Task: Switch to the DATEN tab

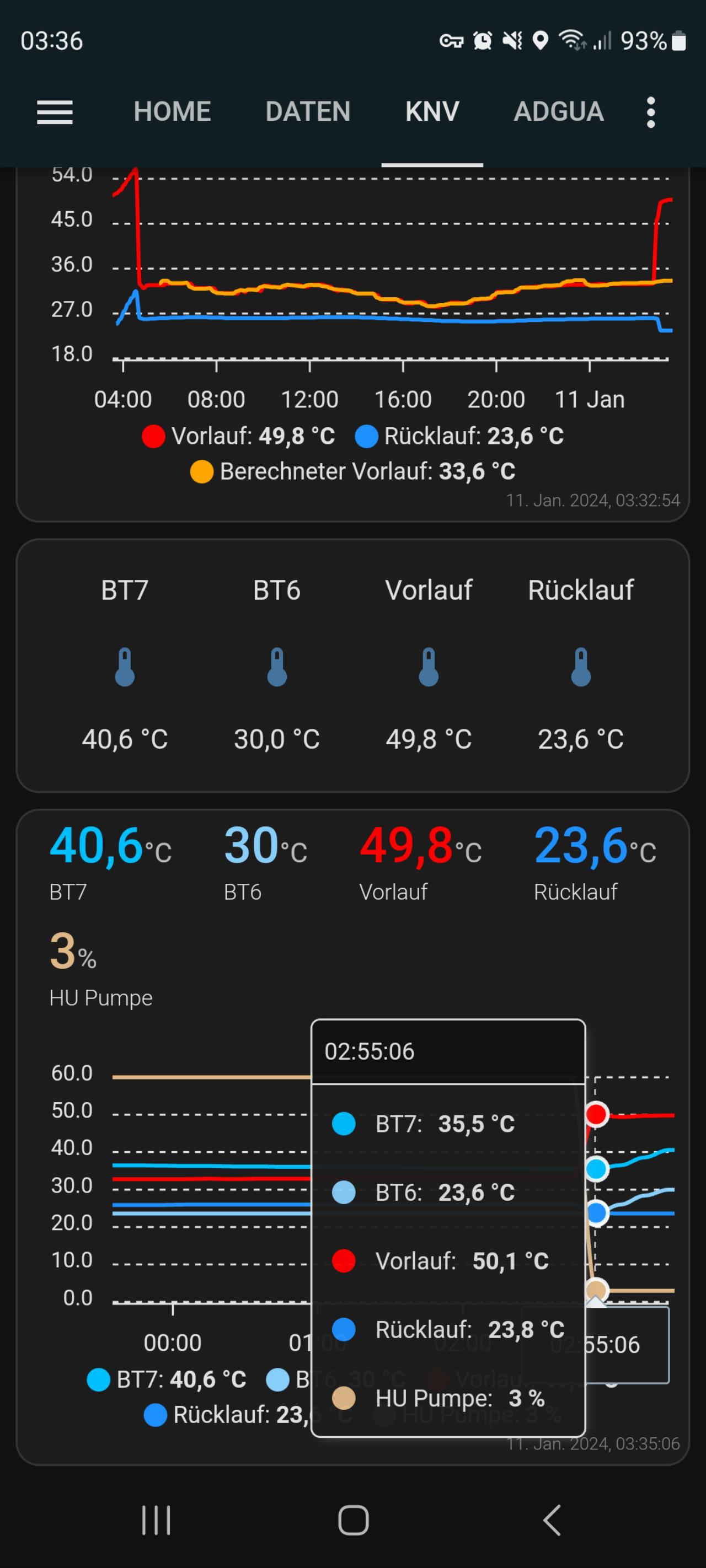Action: [308, 112]
